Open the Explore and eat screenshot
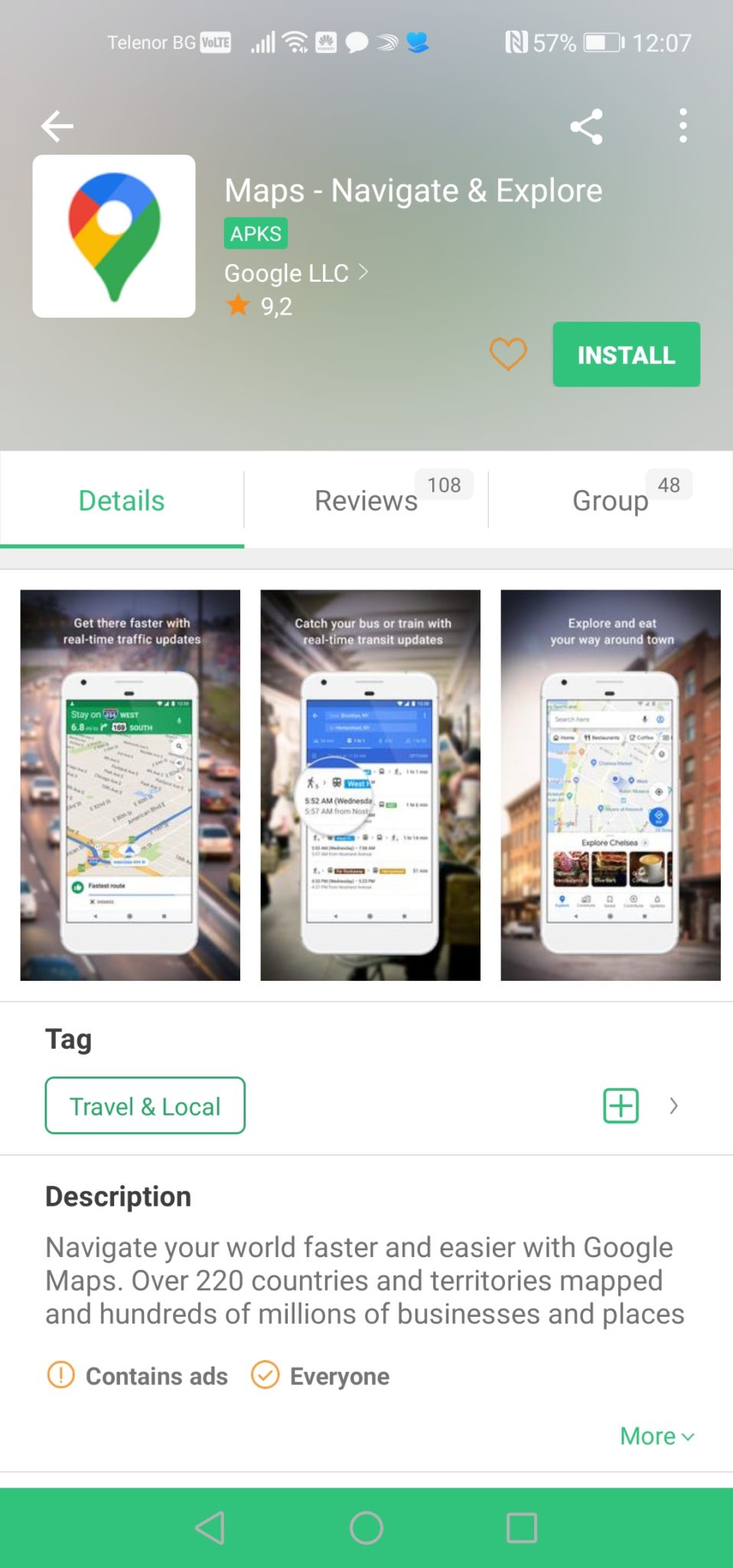Image resolution: width=733 pixels, height=1568 pixels. tap(611, 785)
